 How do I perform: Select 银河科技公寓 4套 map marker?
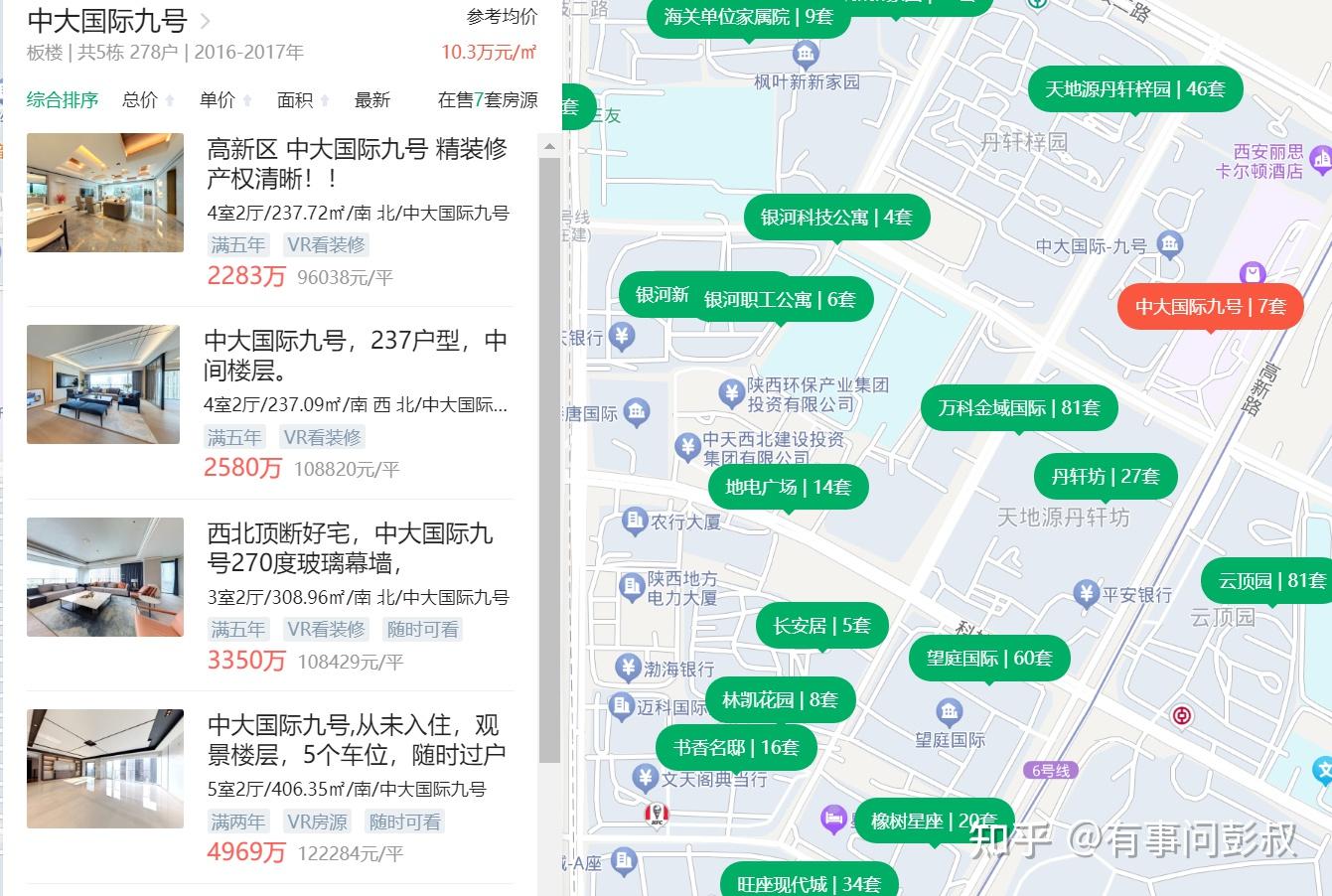tap(836, 218)
